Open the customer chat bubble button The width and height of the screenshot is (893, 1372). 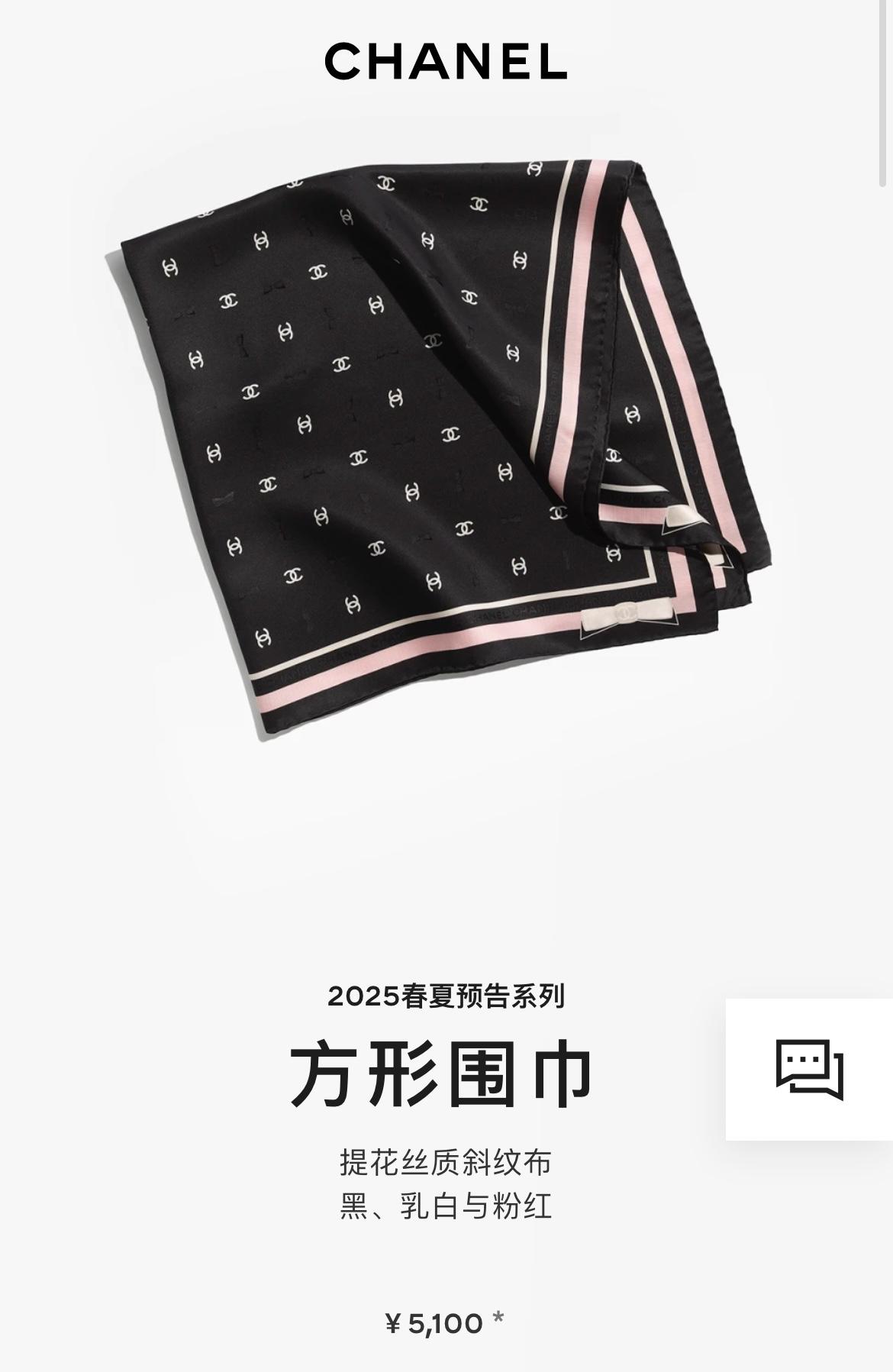[809, 1069]
